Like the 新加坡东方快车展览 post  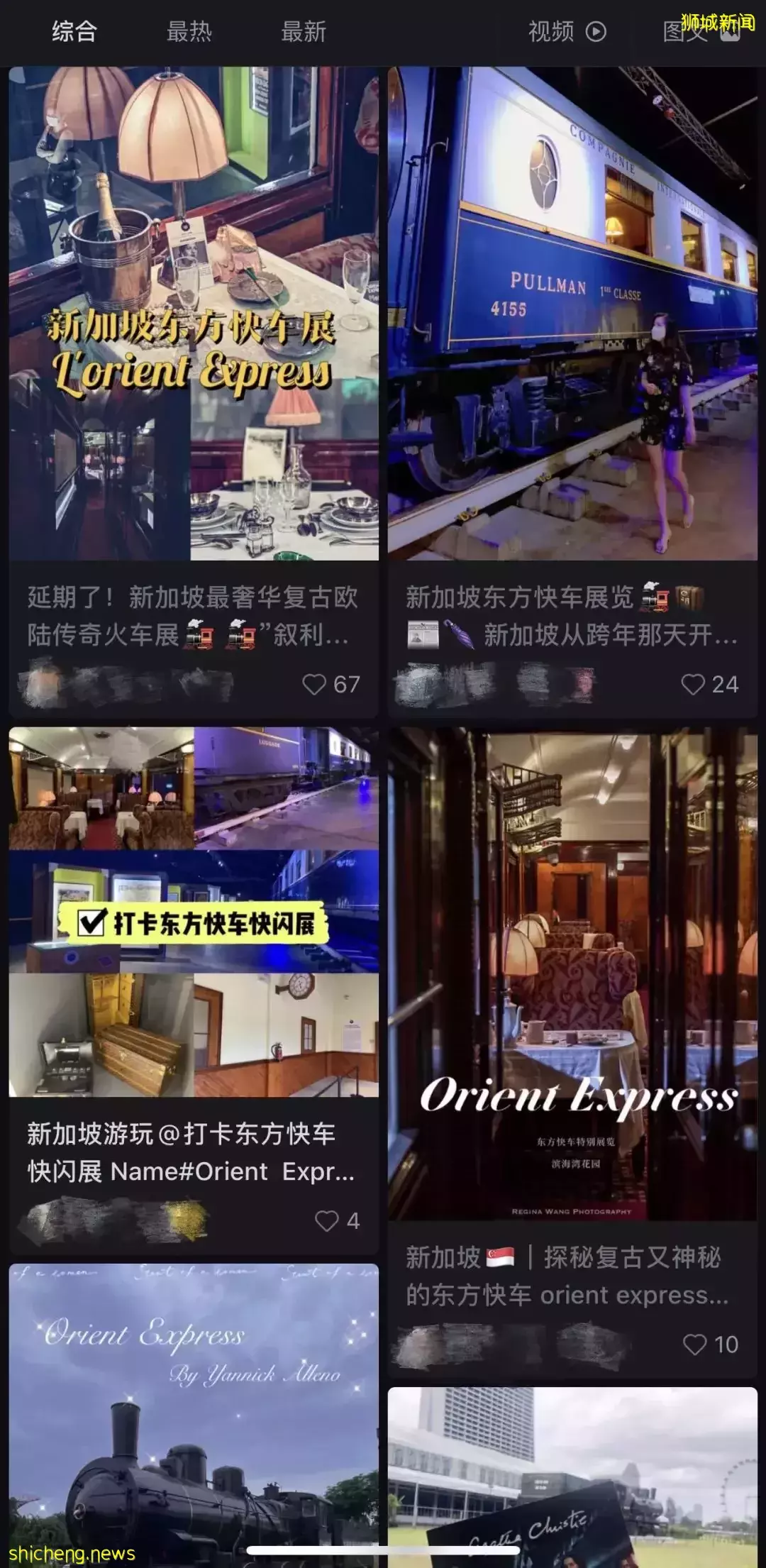coord(693,685)
